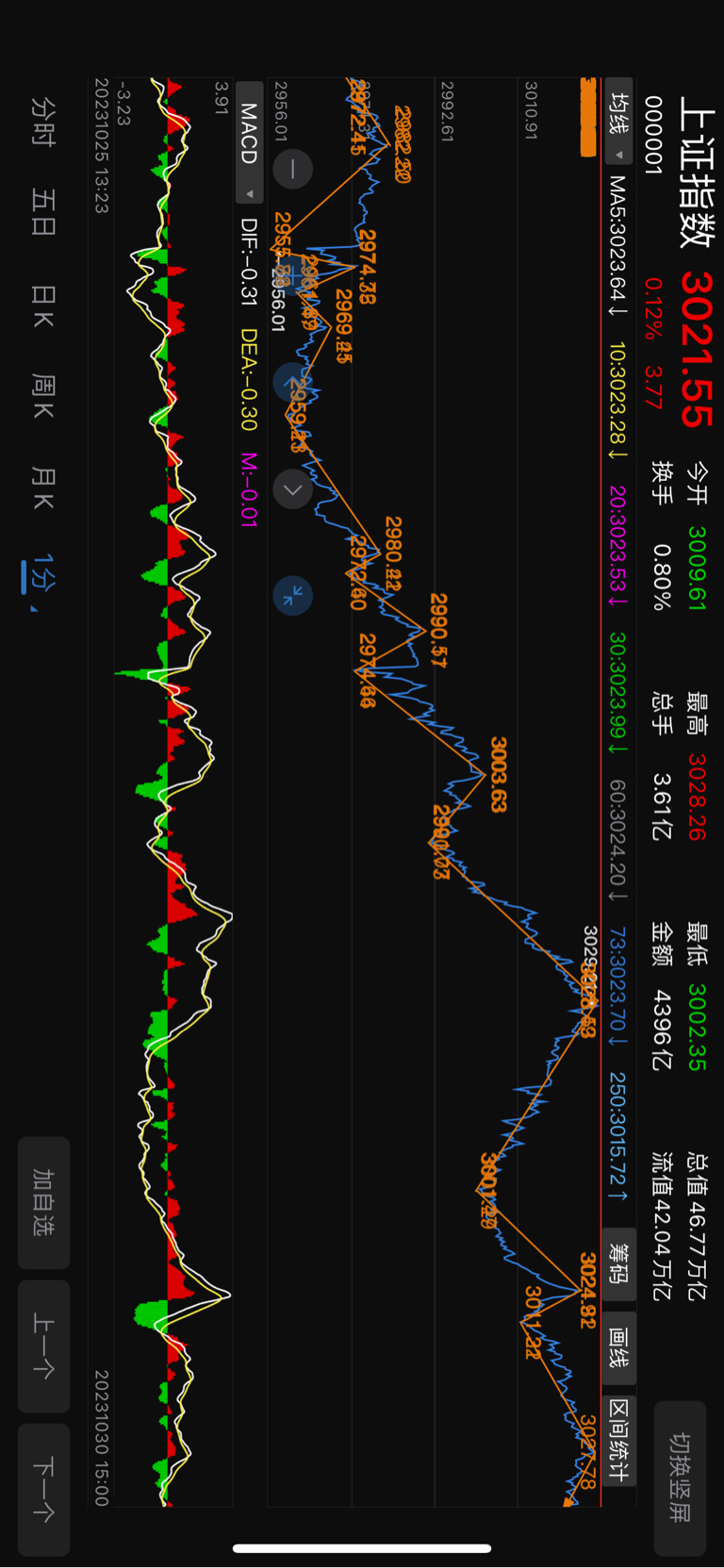View the 周K weekly chart
Screen dimensions: 724x1568
click(43, 396)
